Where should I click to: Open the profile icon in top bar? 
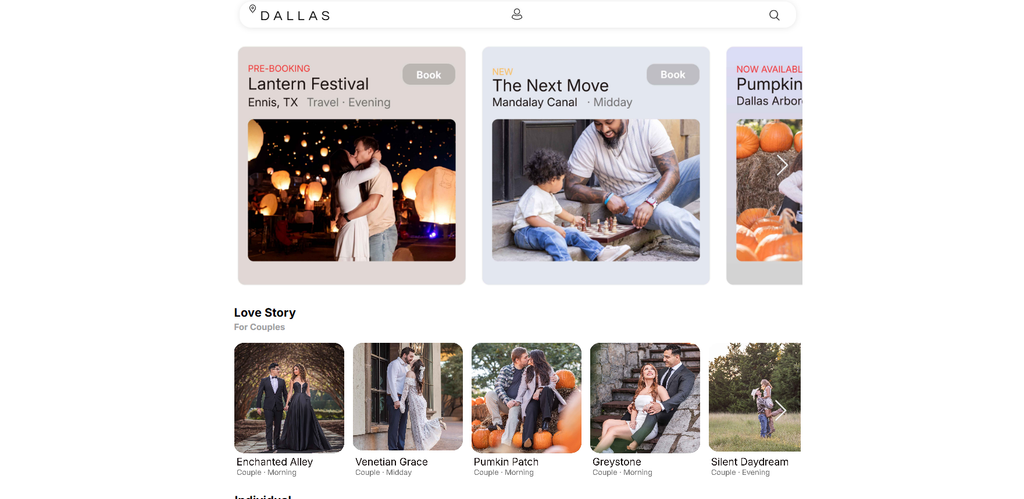(517, 14)
